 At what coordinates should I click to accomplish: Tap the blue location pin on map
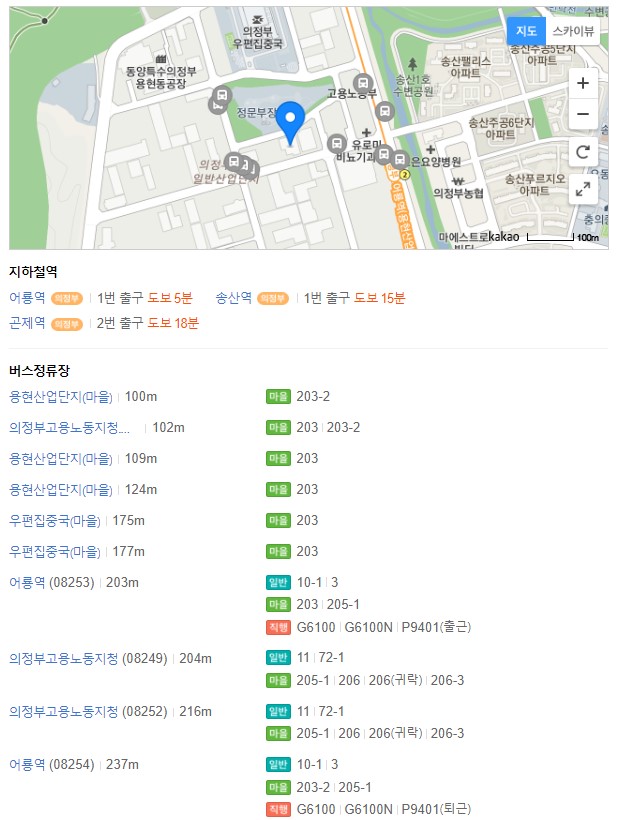click(x=290, y=122)
